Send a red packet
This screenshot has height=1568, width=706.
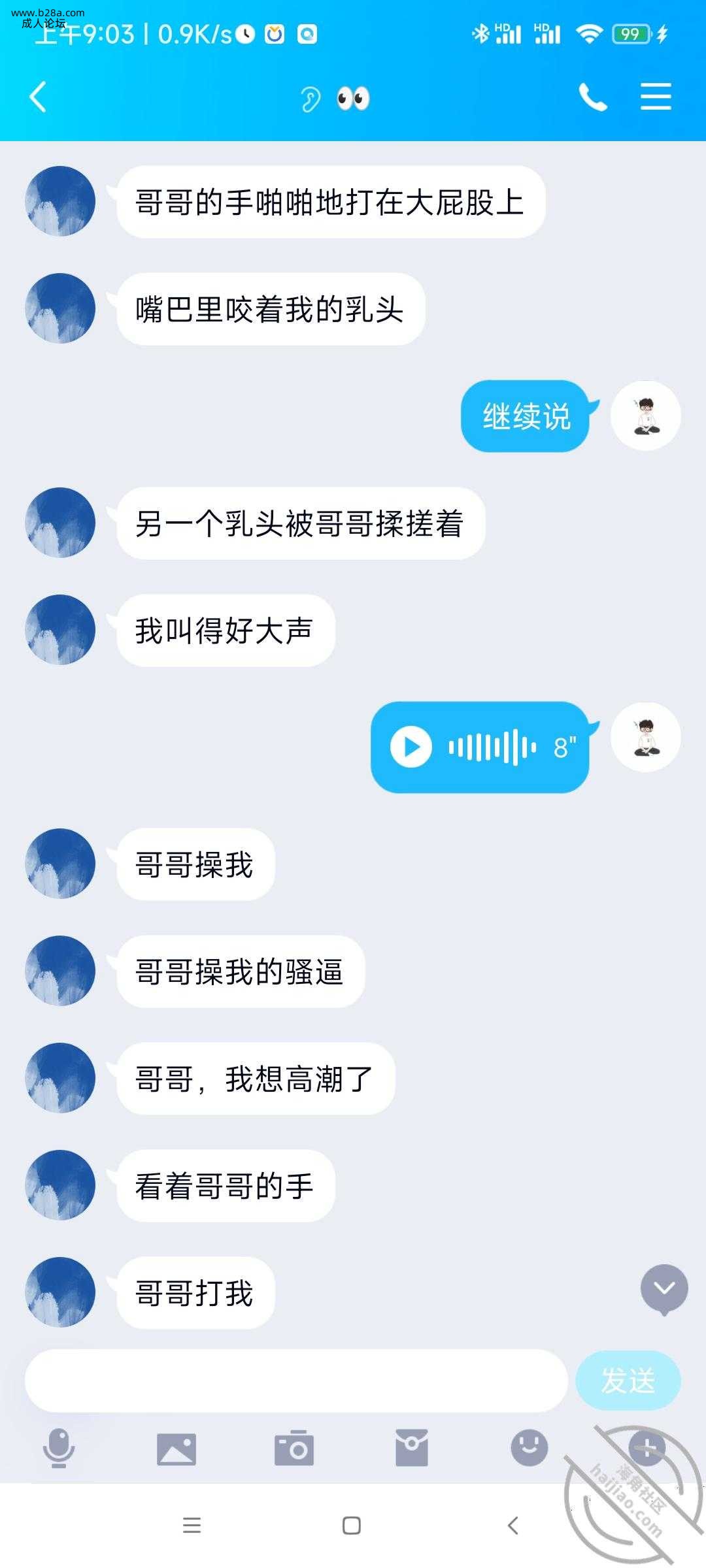coord(412,1448)
